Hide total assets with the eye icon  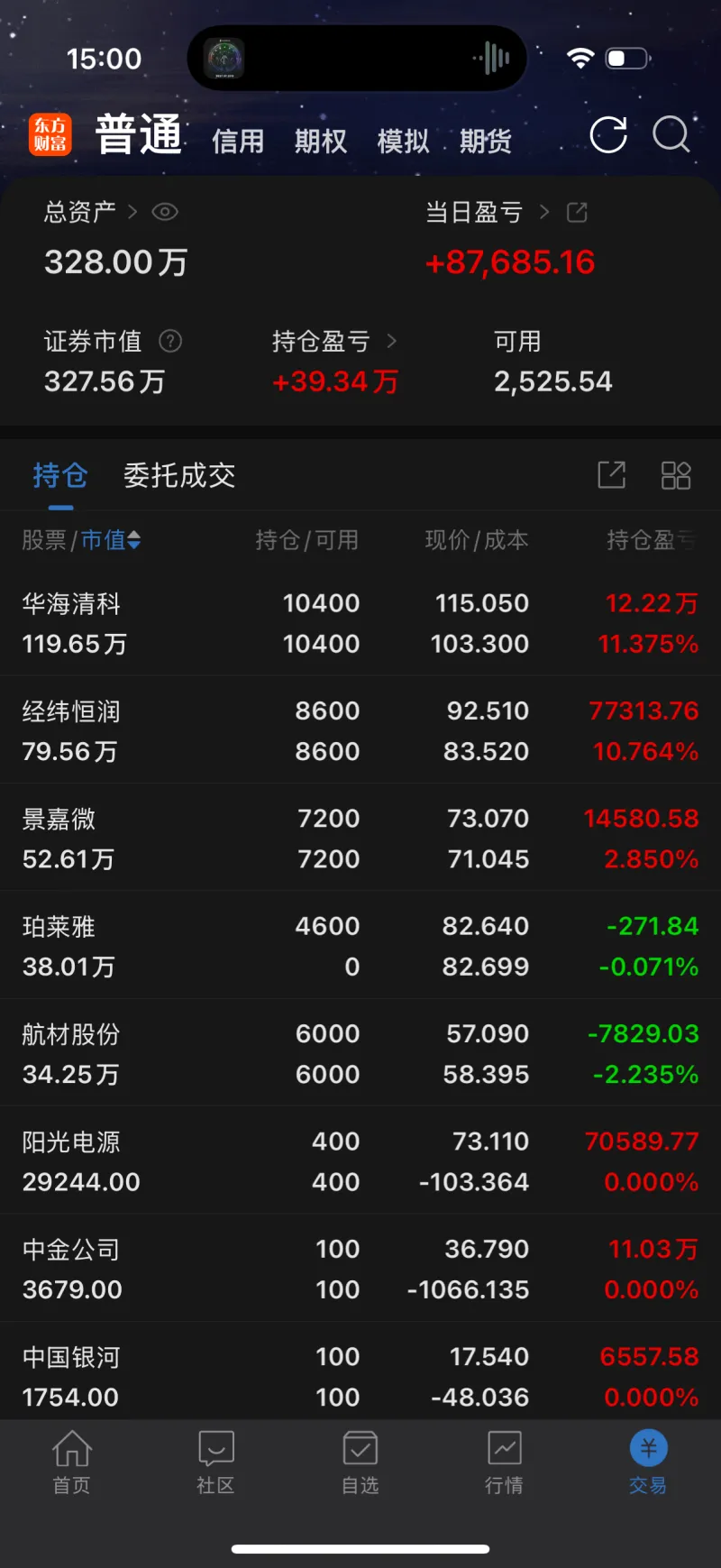pos(165,212)
